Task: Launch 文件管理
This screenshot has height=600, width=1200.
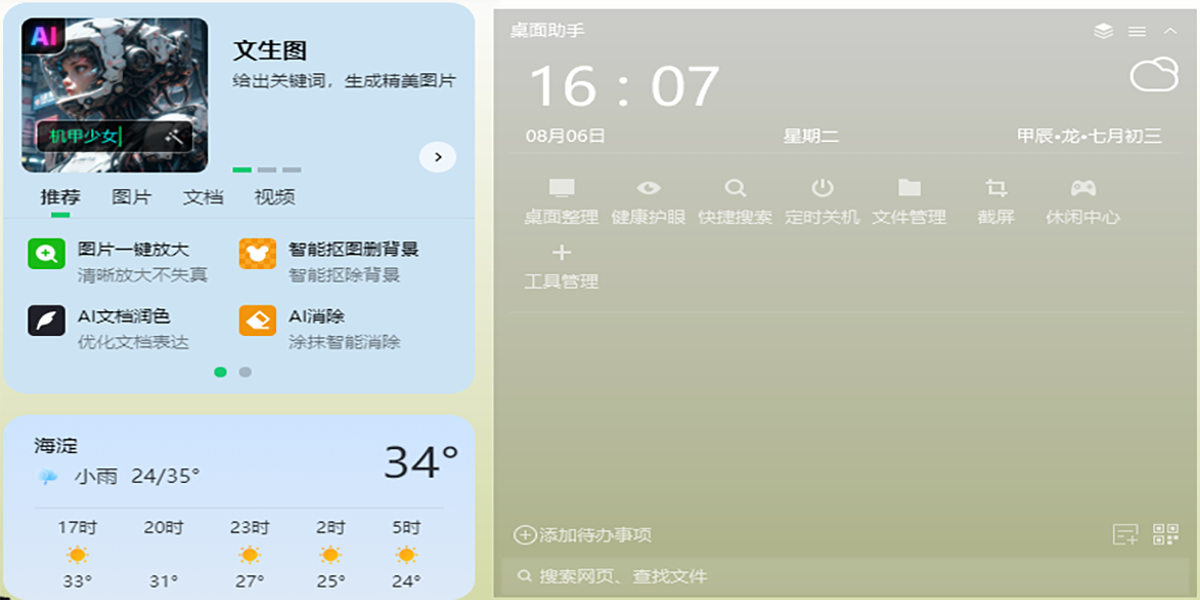Action: pos(909,201)
